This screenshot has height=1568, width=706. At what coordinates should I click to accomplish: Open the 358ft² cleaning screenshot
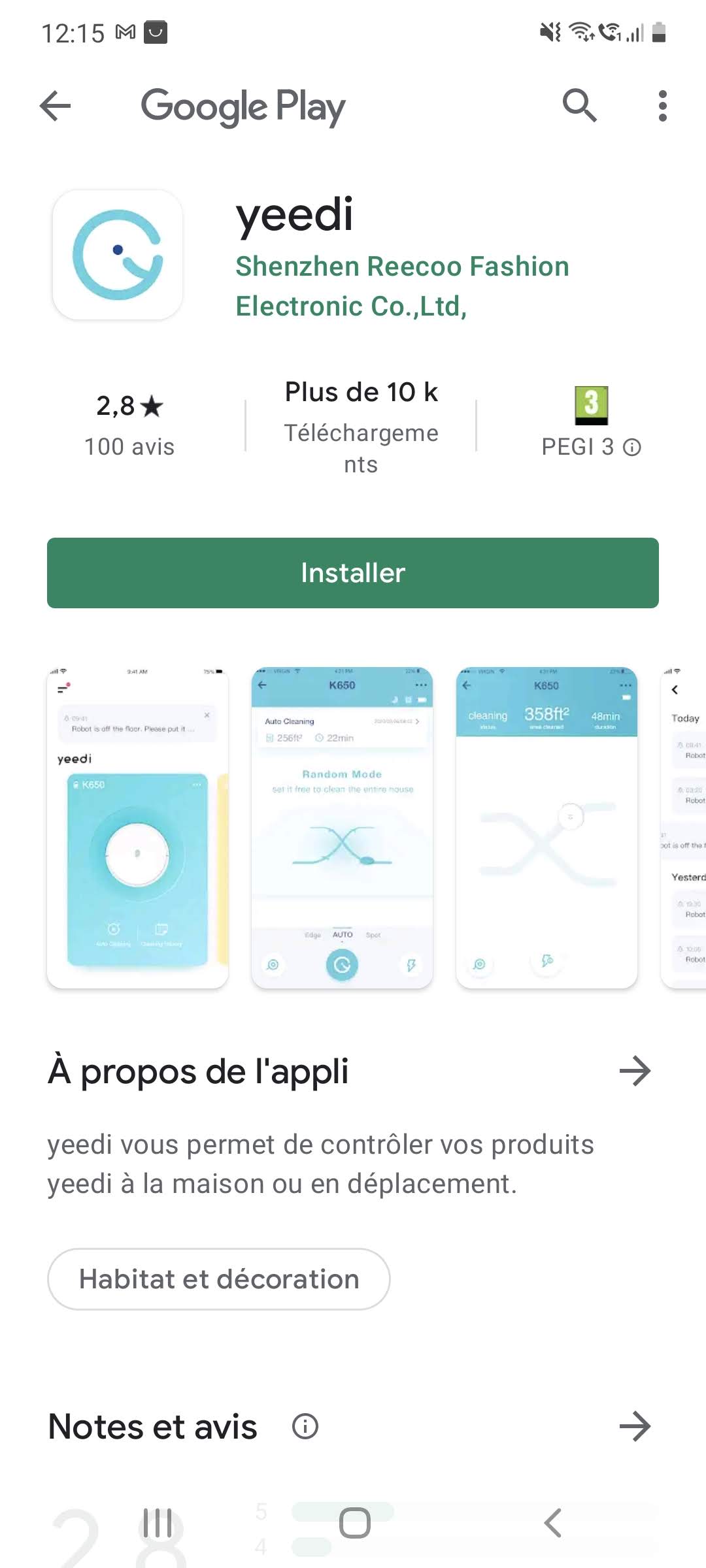pyautogui.click(x=546, y=827)
